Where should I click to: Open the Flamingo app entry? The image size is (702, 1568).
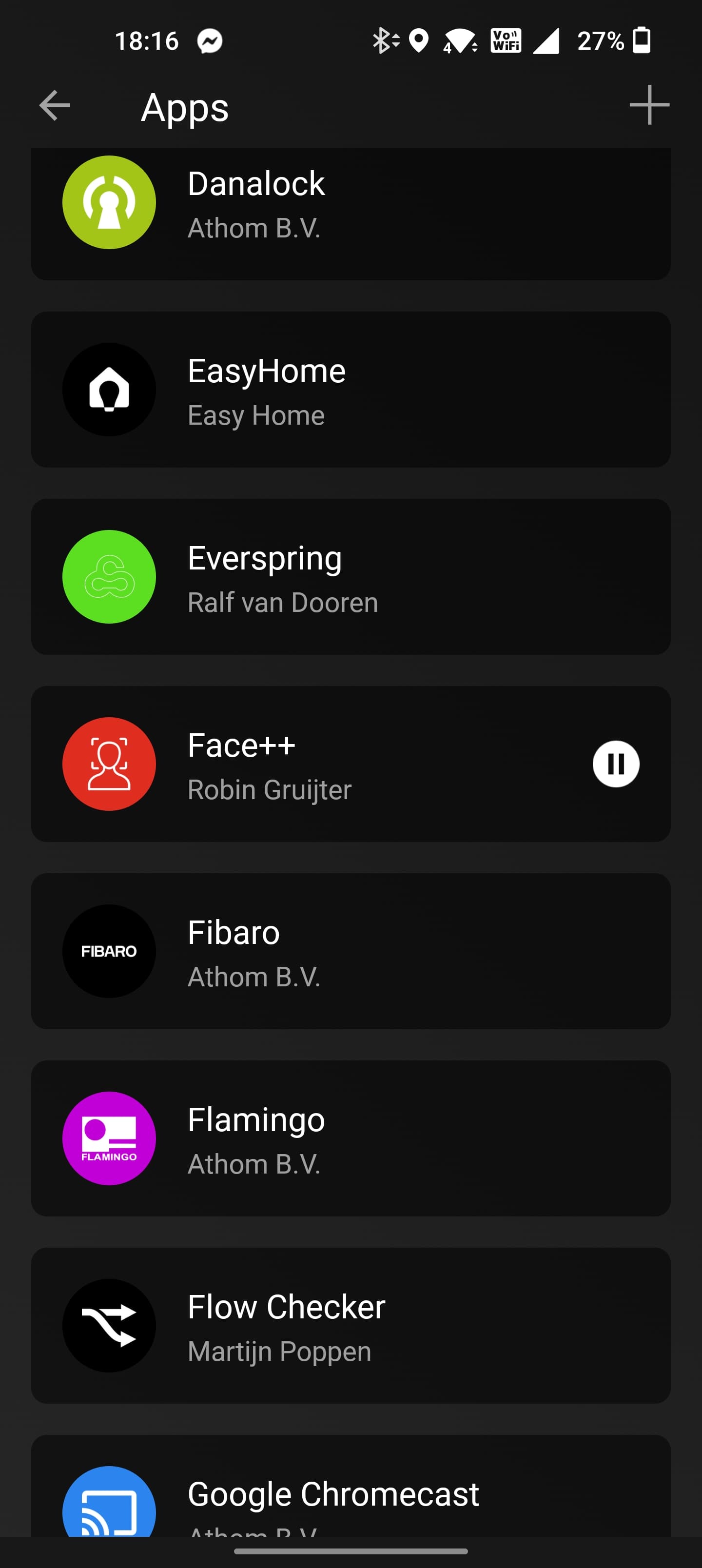pyautogui.click(x=351, y=1138)
